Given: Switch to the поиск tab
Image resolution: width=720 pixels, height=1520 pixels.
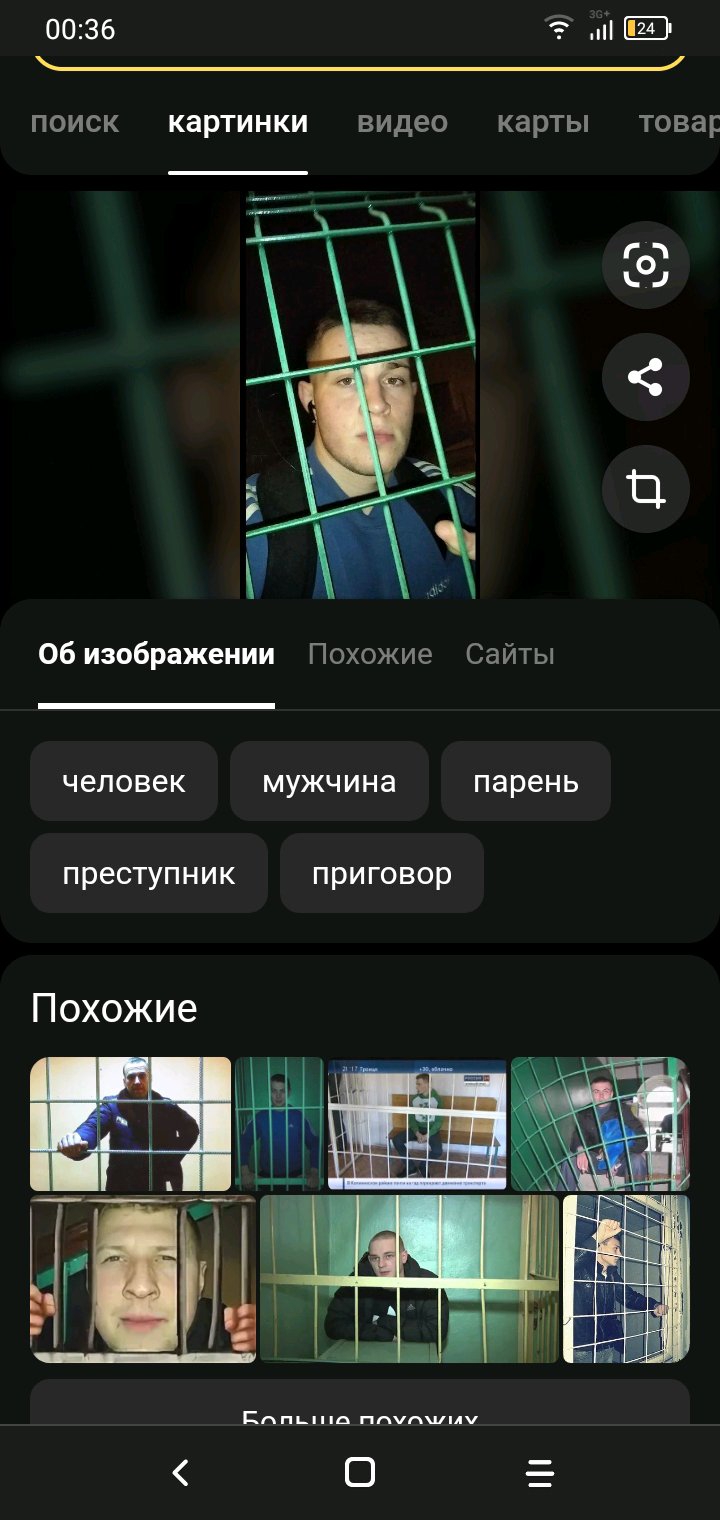Looking at the screenshot, I should 75,123.
